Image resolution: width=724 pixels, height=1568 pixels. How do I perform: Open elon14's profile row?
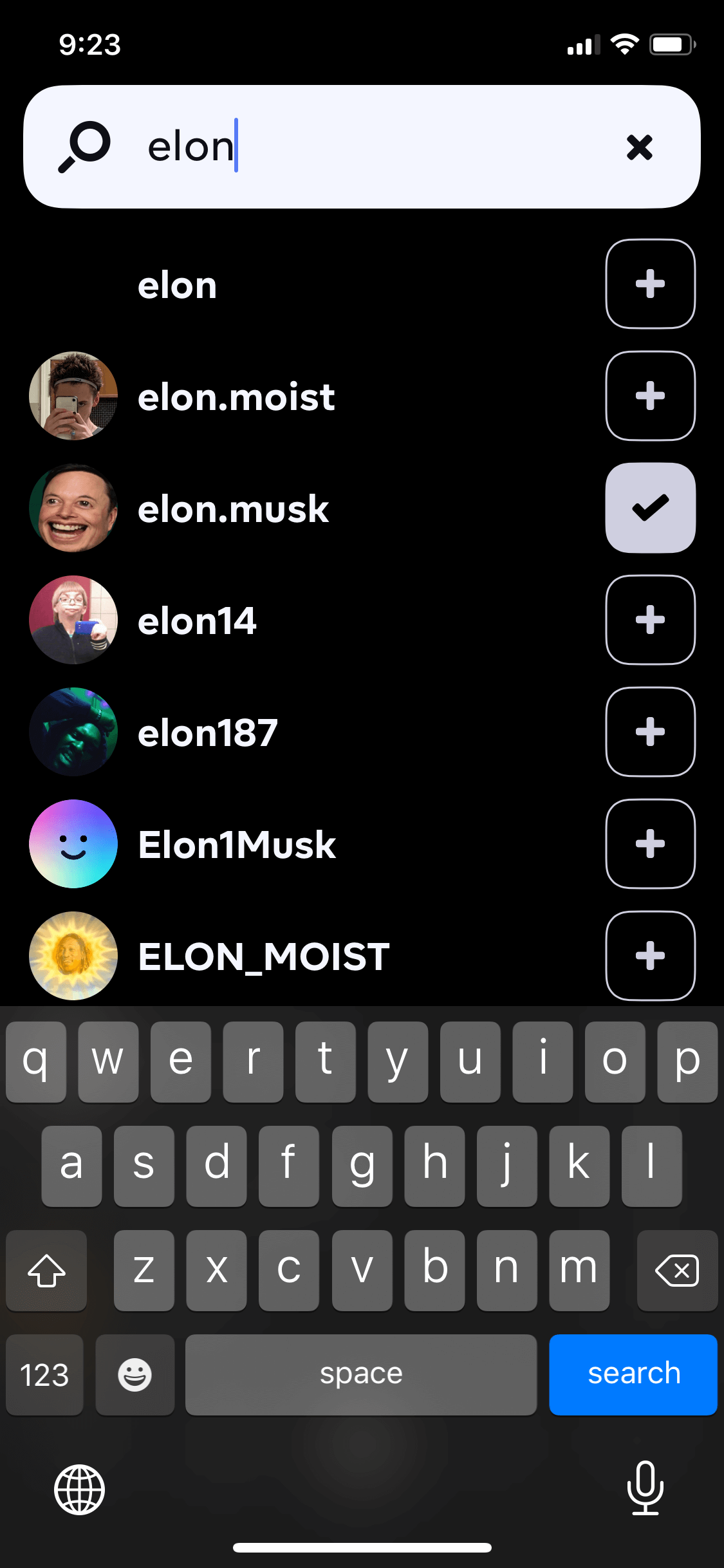tap(309, 620)
